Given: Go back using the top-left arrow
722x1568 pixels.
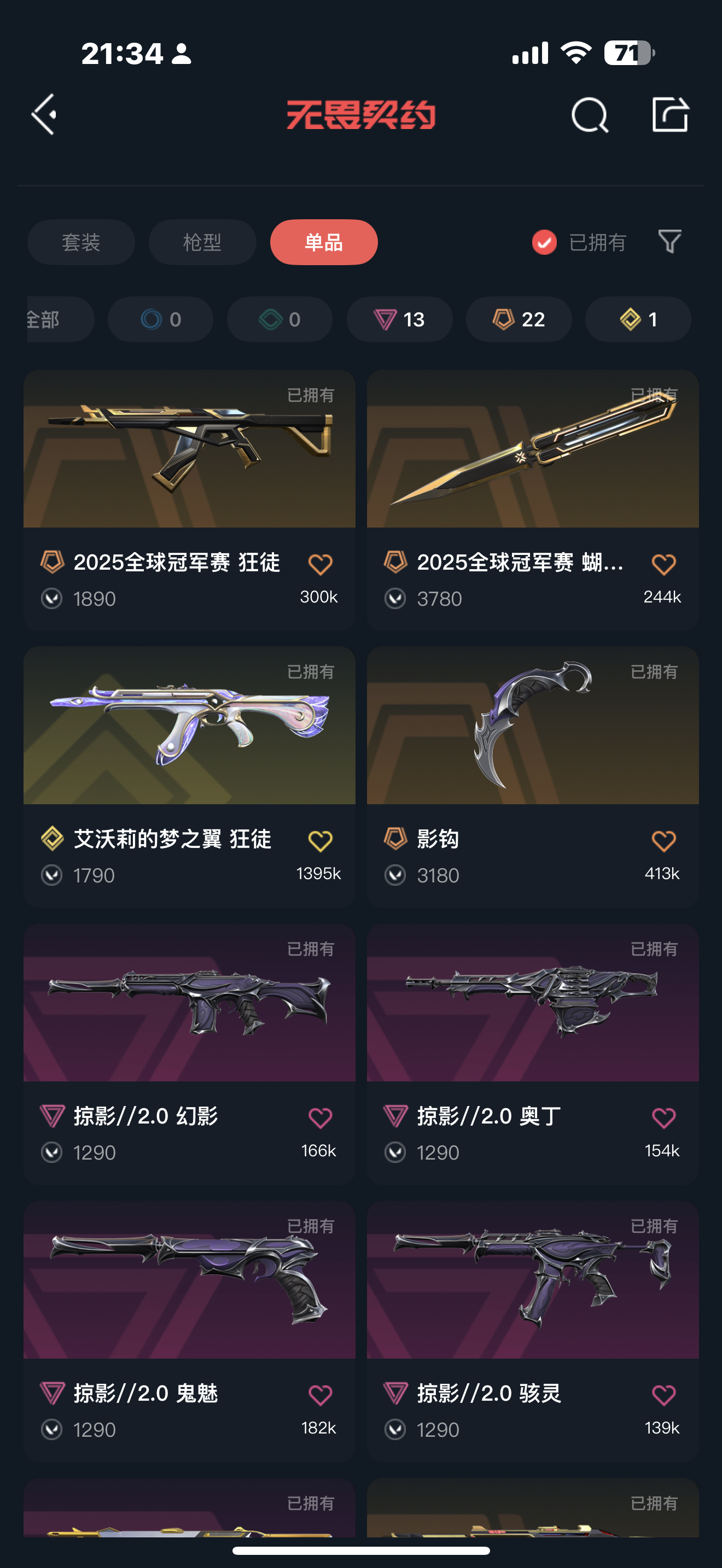Looking at the screenshot, I should point(44,114).
